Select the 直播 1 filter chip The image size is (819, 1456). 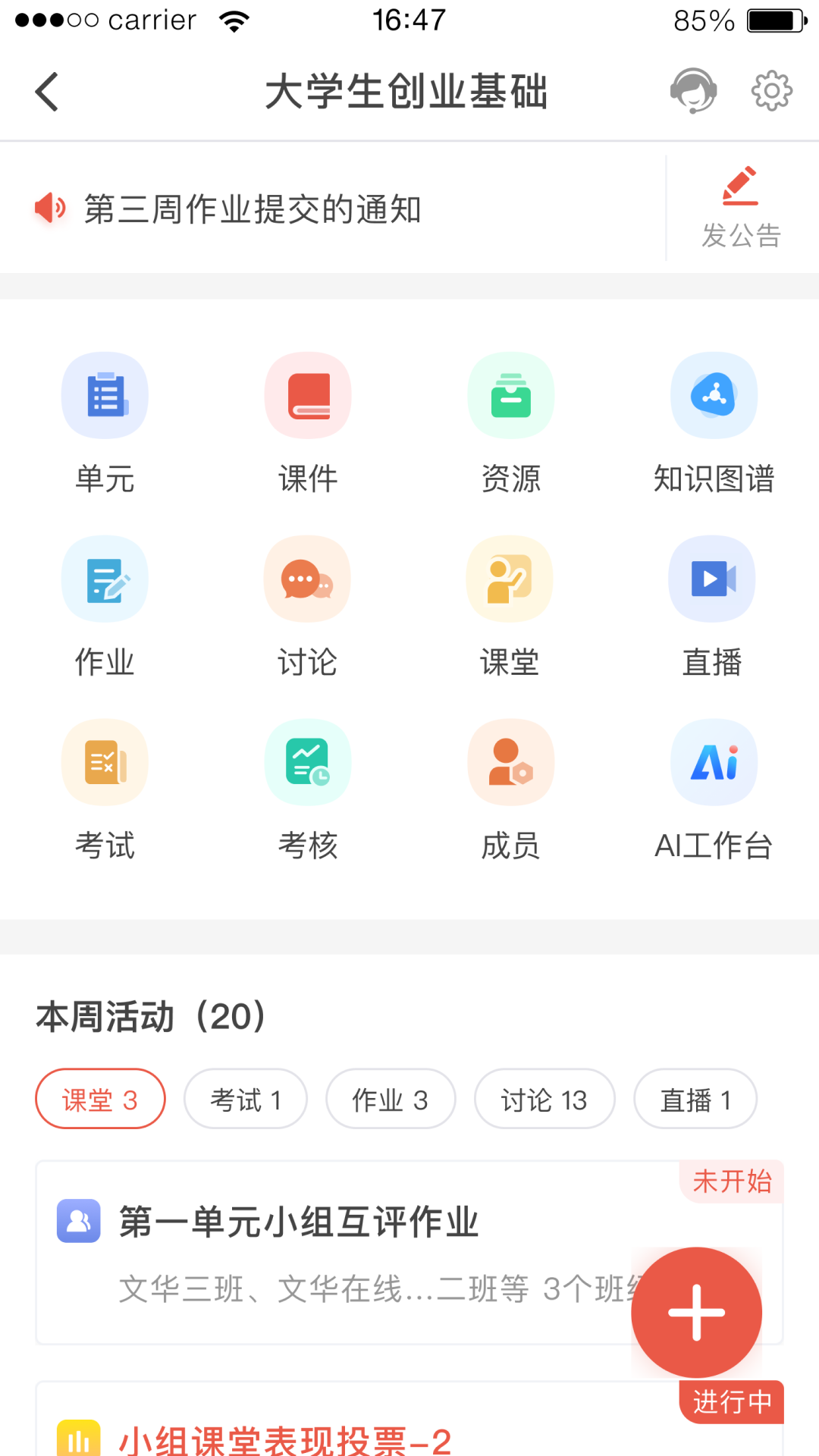(695, 1099)
